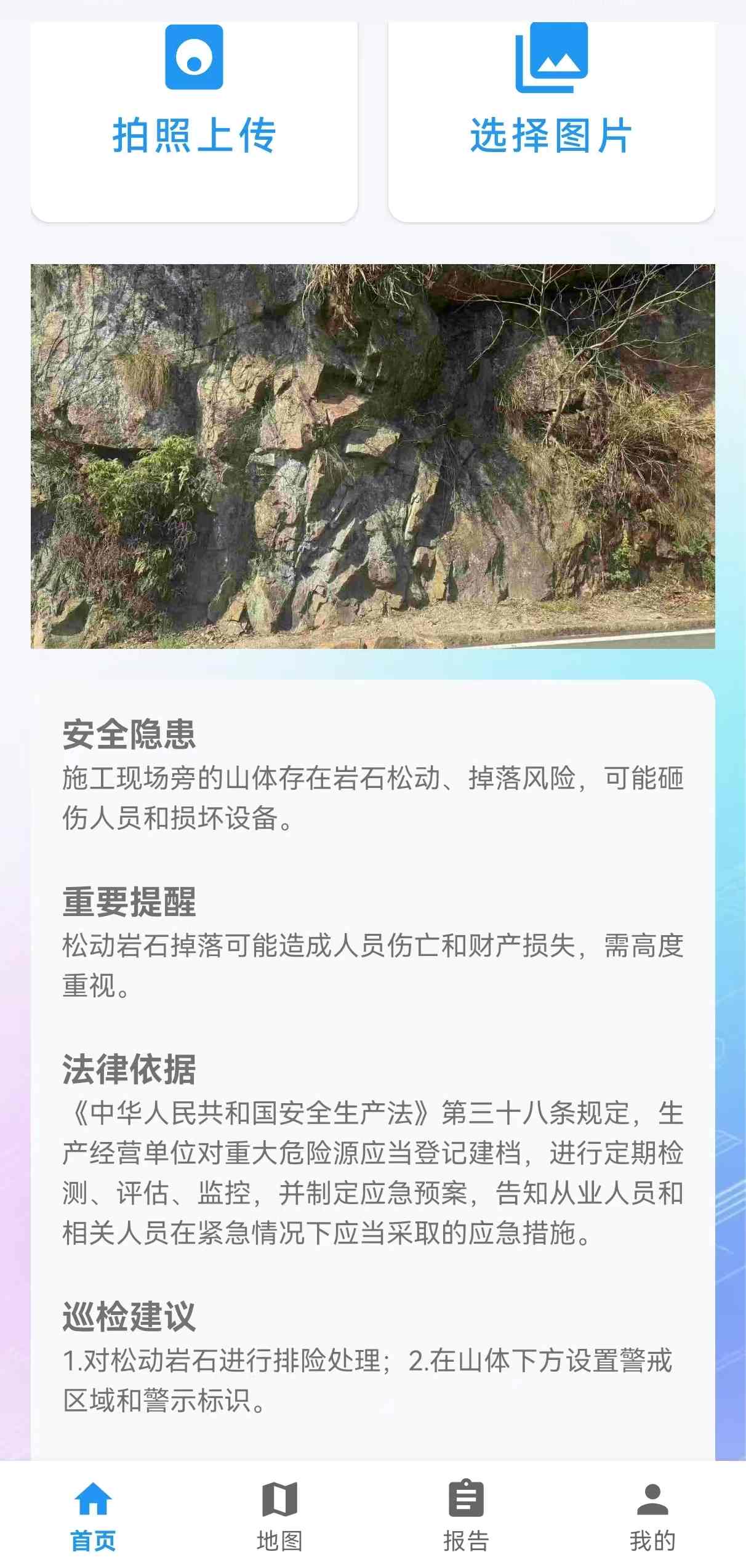Switch to the 地图 tab
Screen dimensions: 746x1568
click(x=280, y=1521)
